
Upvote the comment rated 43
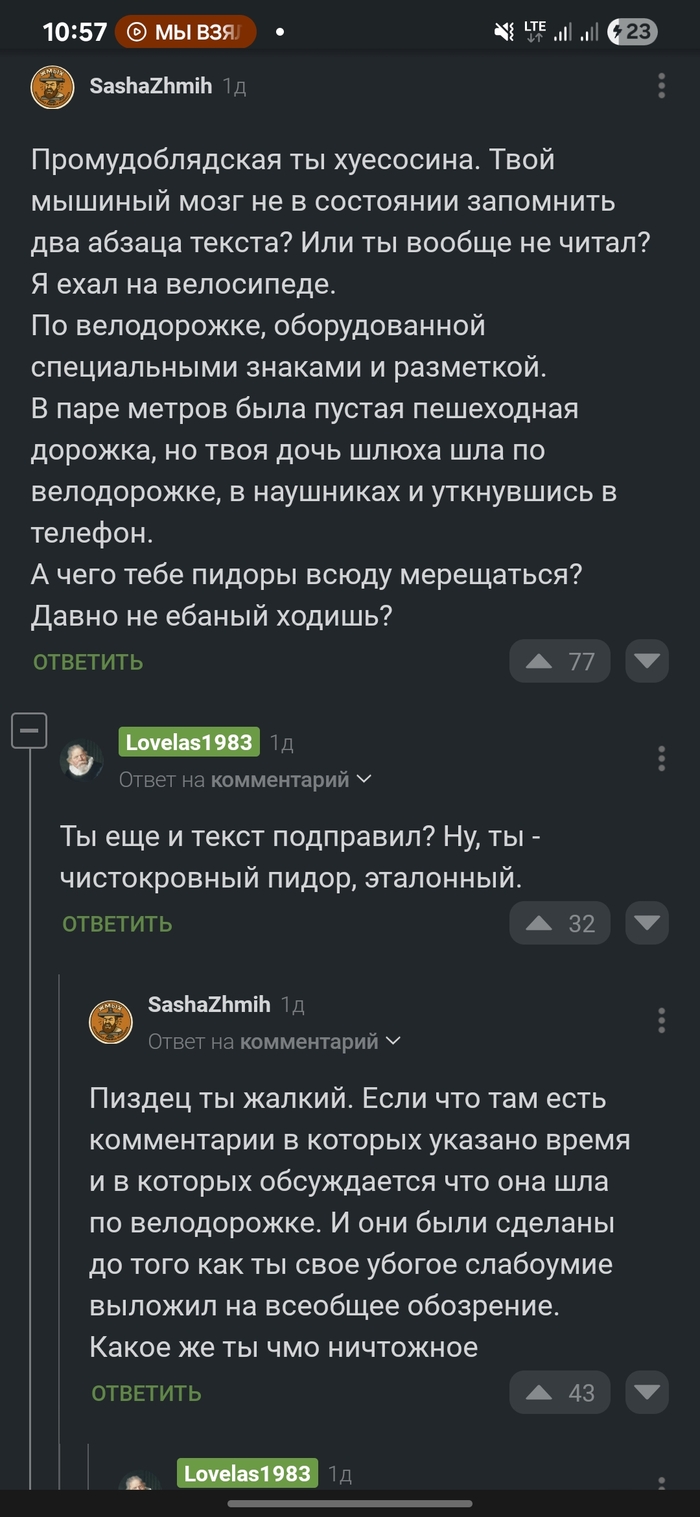pos(540,1392)
